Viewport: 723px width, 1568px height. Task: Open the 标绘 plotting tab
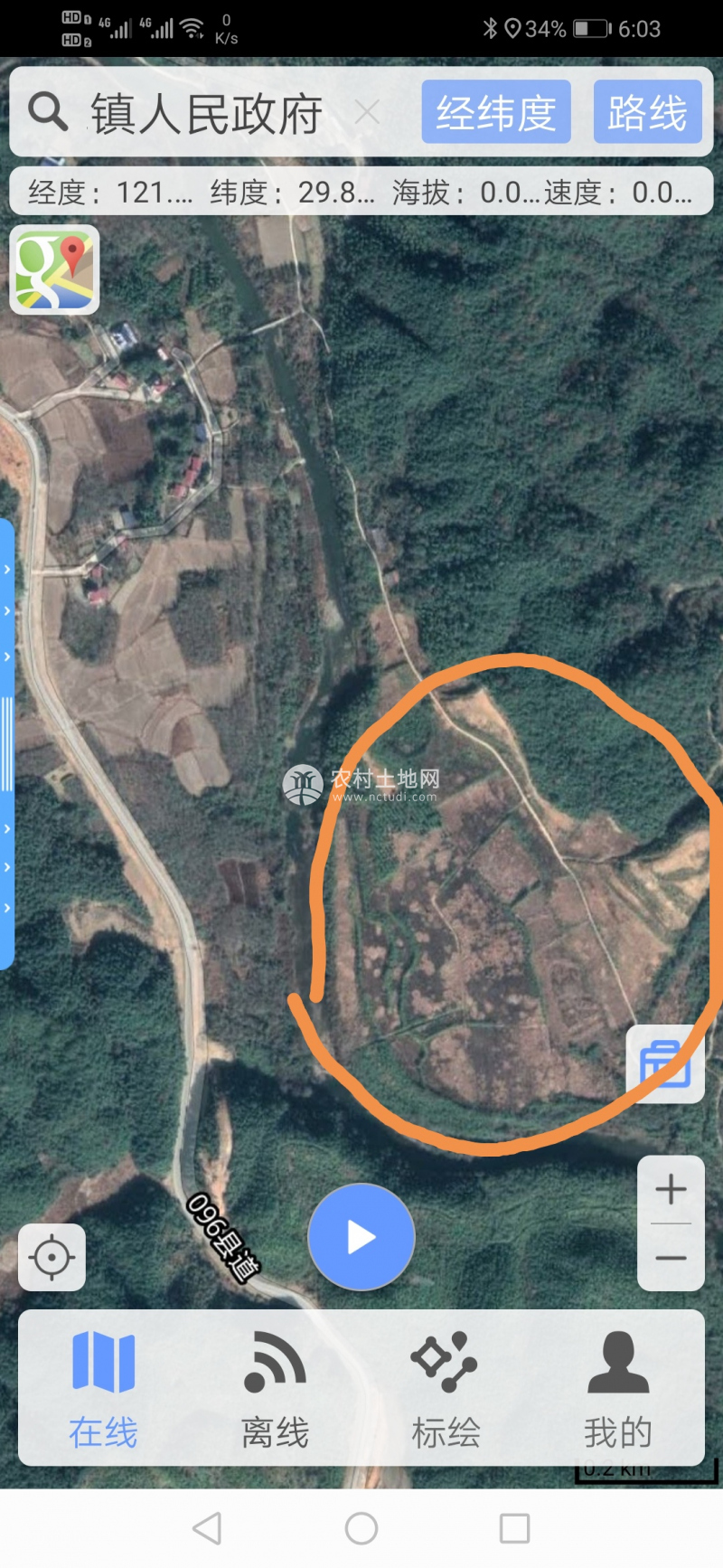tap(446, 1387)
